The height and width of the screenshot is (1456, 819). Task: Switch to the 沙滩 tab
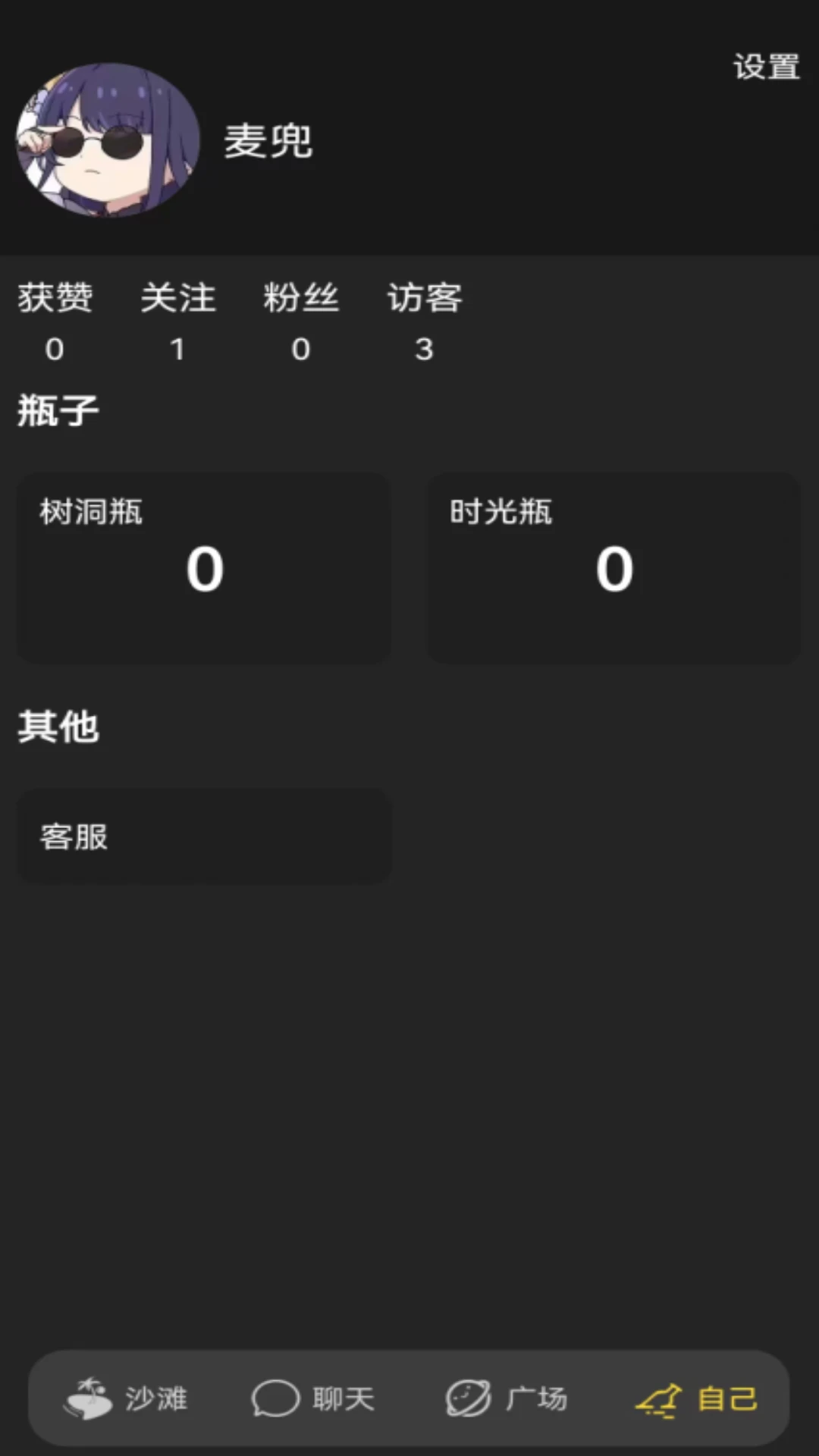pyautogui.click(x=126, y=1398)
